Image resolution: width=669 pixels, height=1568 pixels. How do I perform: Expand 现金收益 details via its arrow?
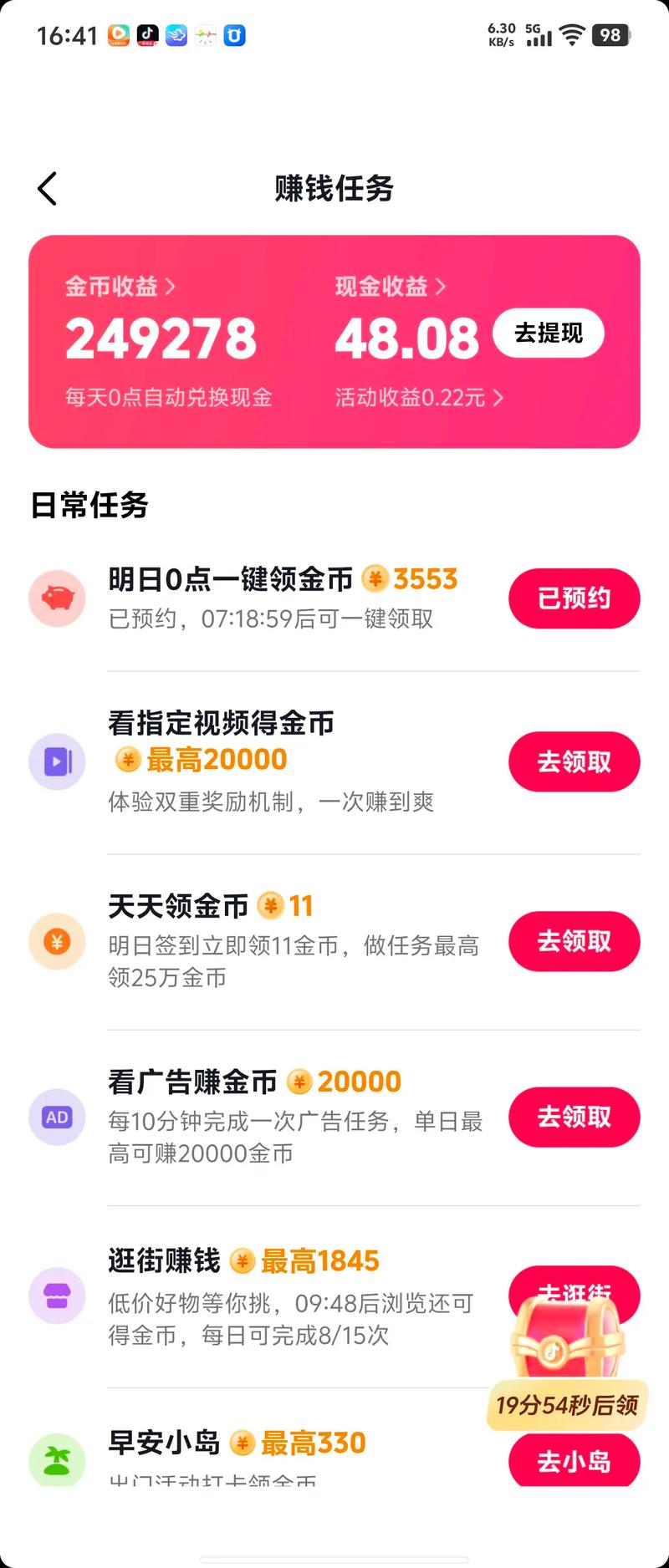point(442,285)
